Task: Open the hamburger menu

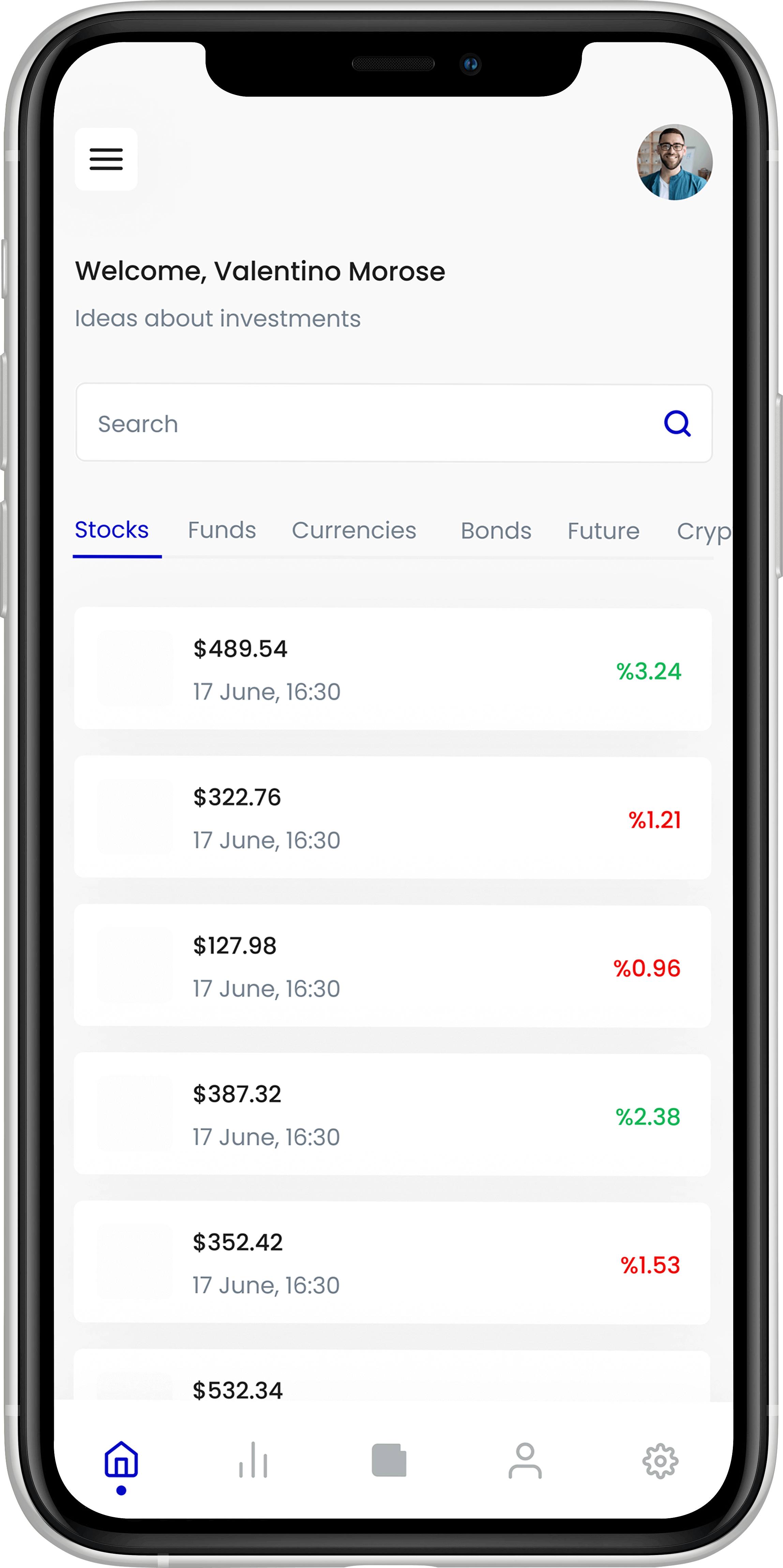Action: click(106, 160)
